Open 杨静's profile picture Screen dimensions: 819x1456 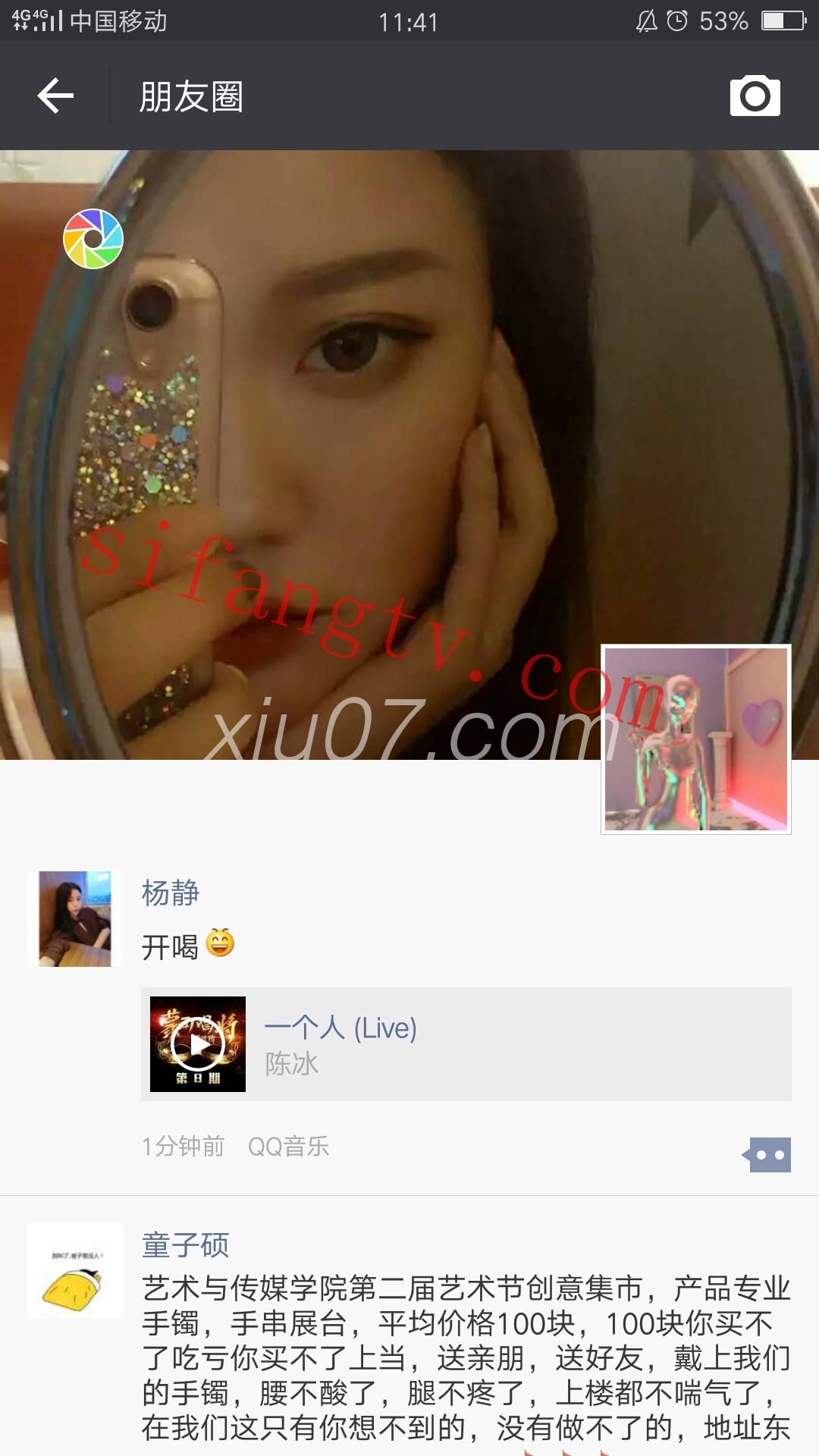tap(74, 918)
